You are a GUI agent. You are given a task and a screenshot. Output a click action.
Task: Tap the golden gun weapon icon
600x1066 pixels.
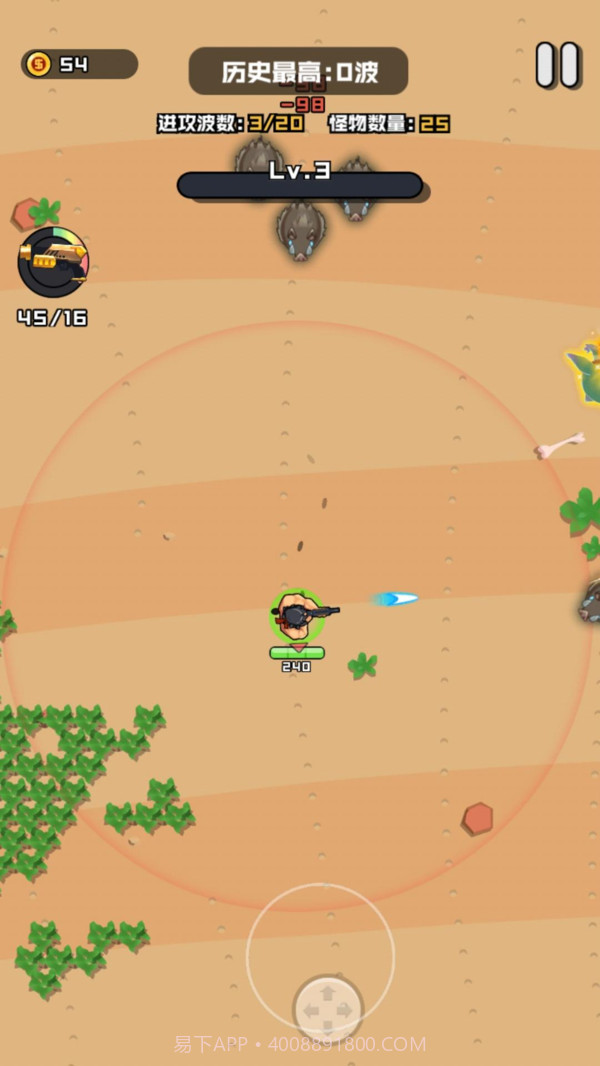(53, 262)
